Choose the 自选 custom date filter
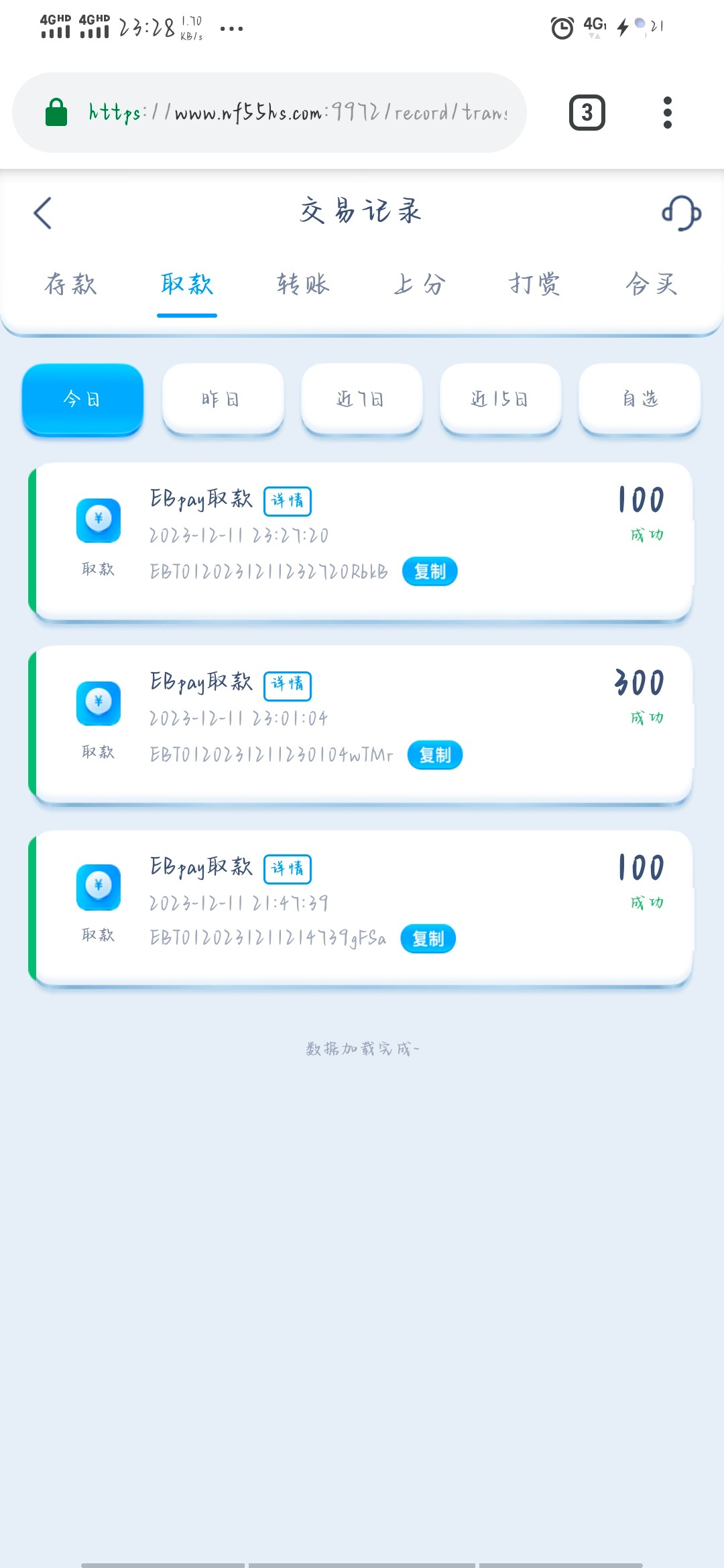 pos(640,399)
